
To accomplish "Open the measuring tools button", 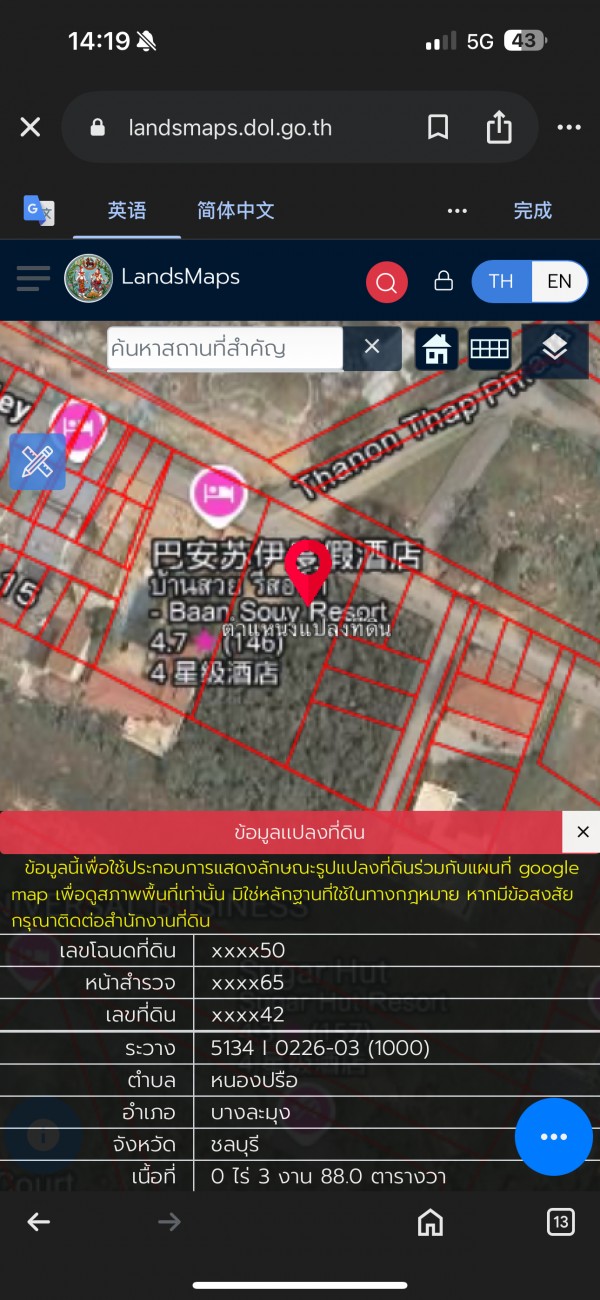I will pyautogui.click(x=37, y=461).
